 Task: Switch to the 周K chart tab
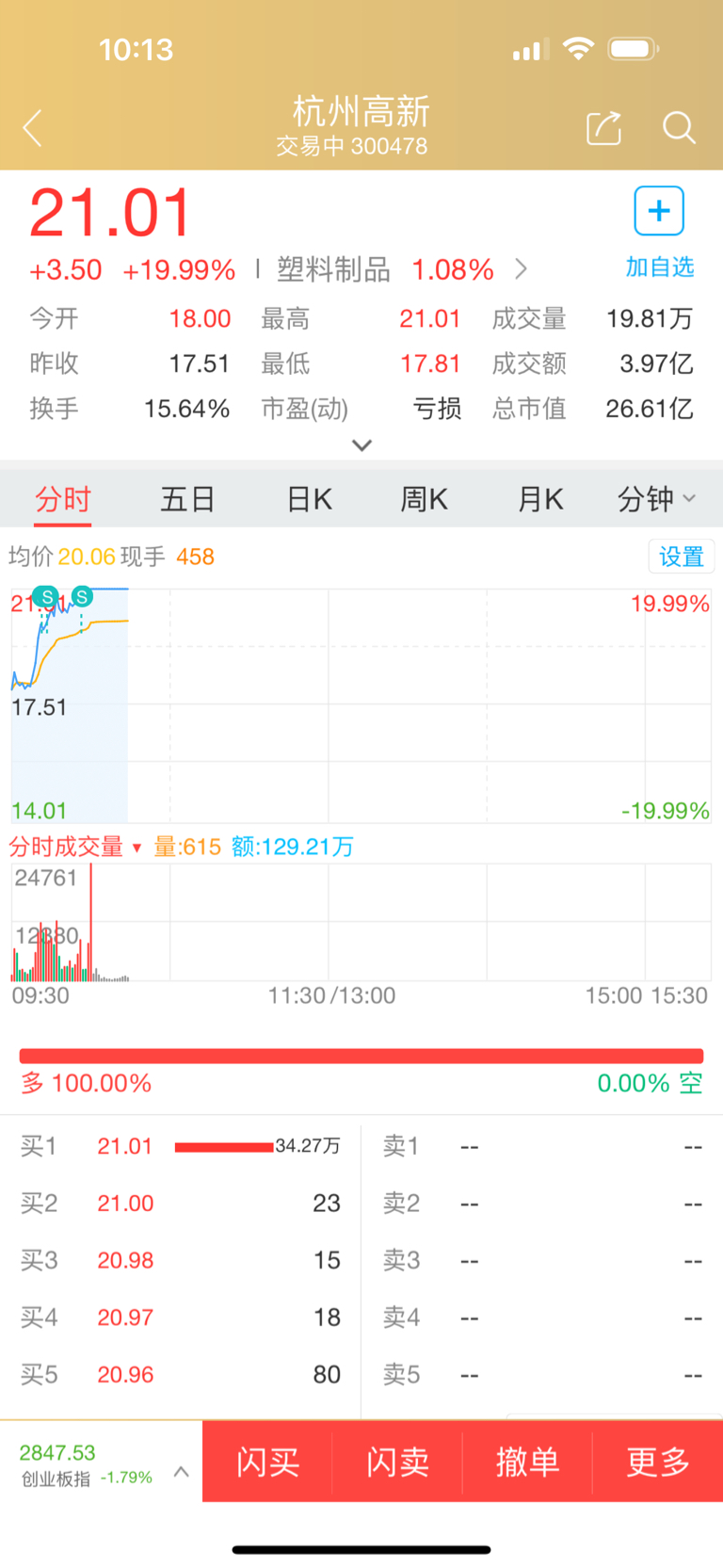click(425, 499)
